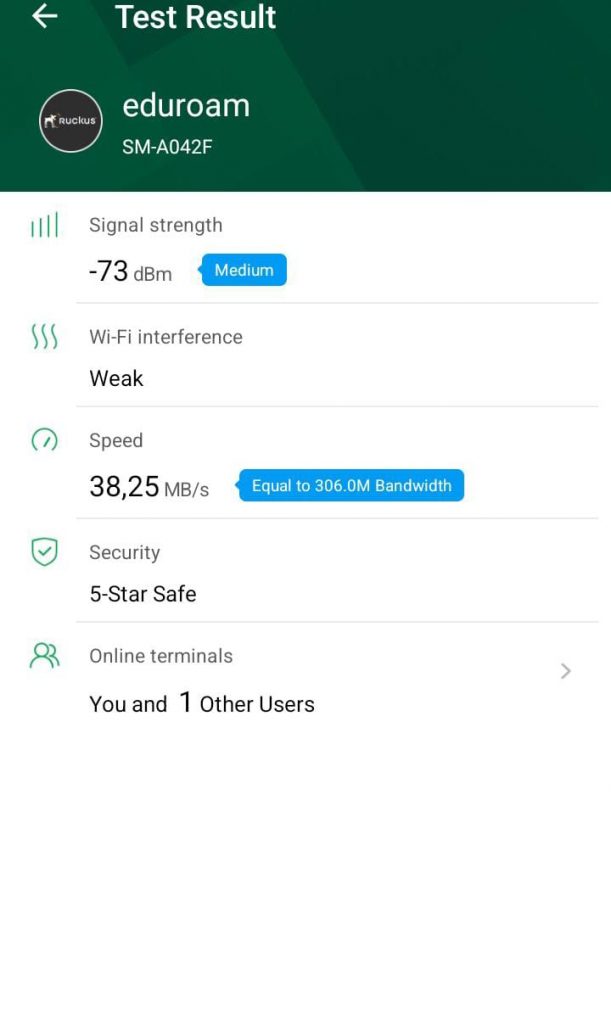Image resolution: width=611 pixels, height=1024 pixels.
Task: Open the Online terminals row
Action: 330,680
